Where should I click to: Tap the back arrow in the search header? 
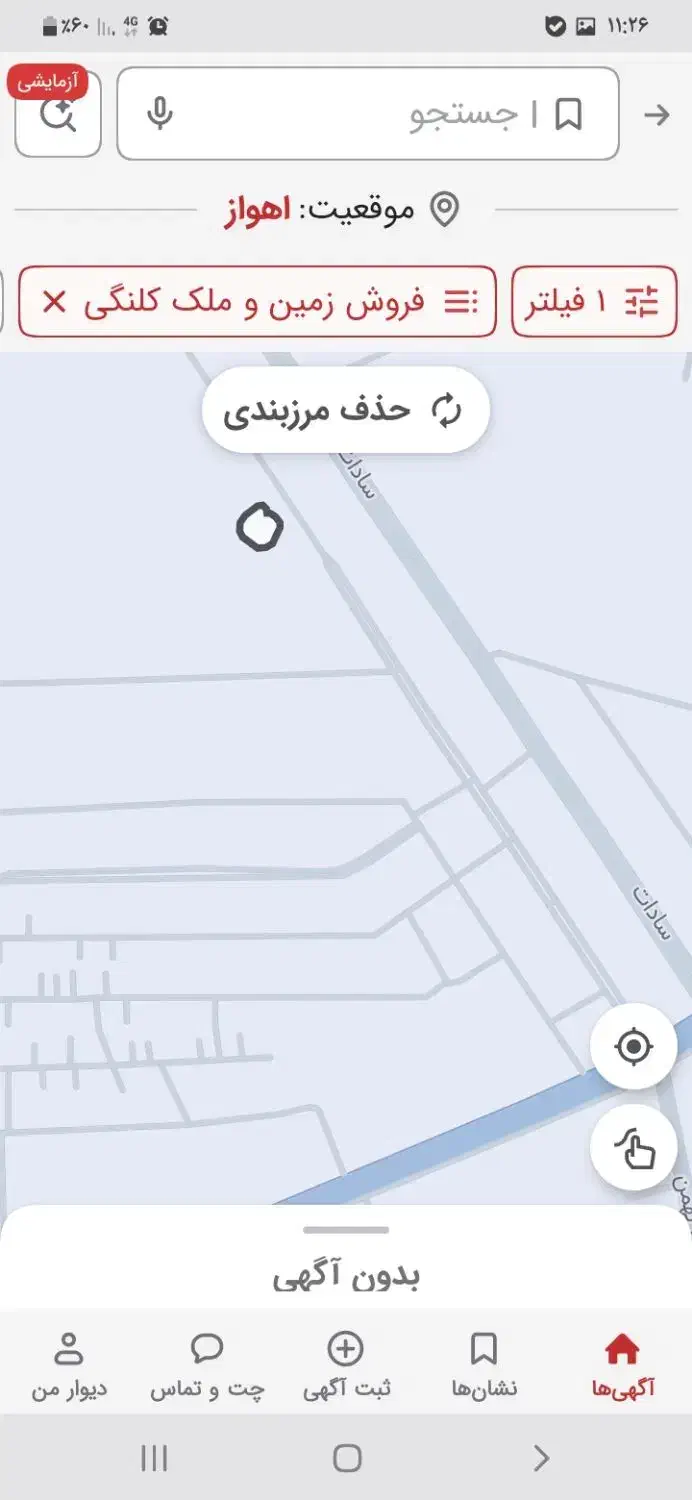point(656,115)
